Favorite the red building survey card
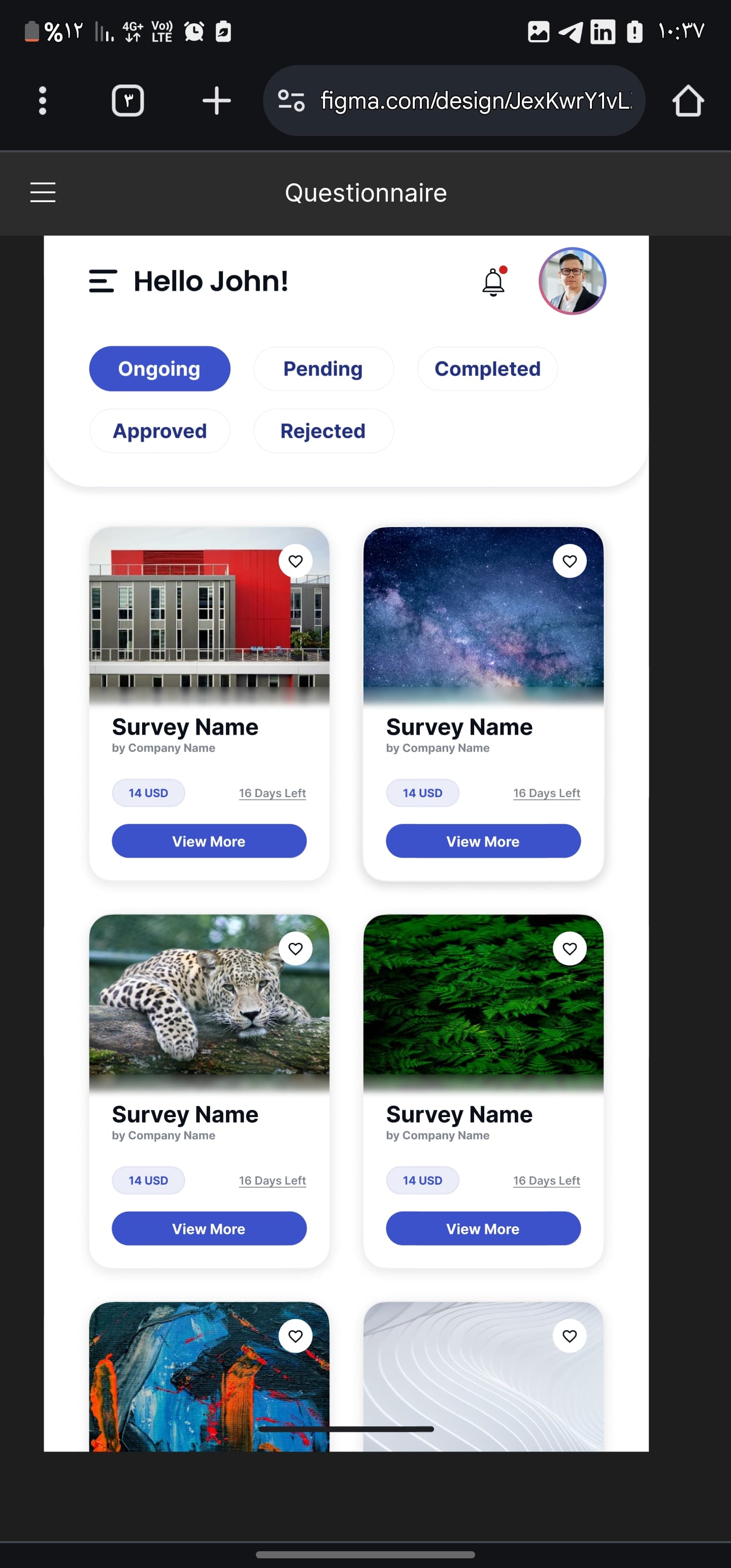The image size is (731, 1568). point(295,561)
